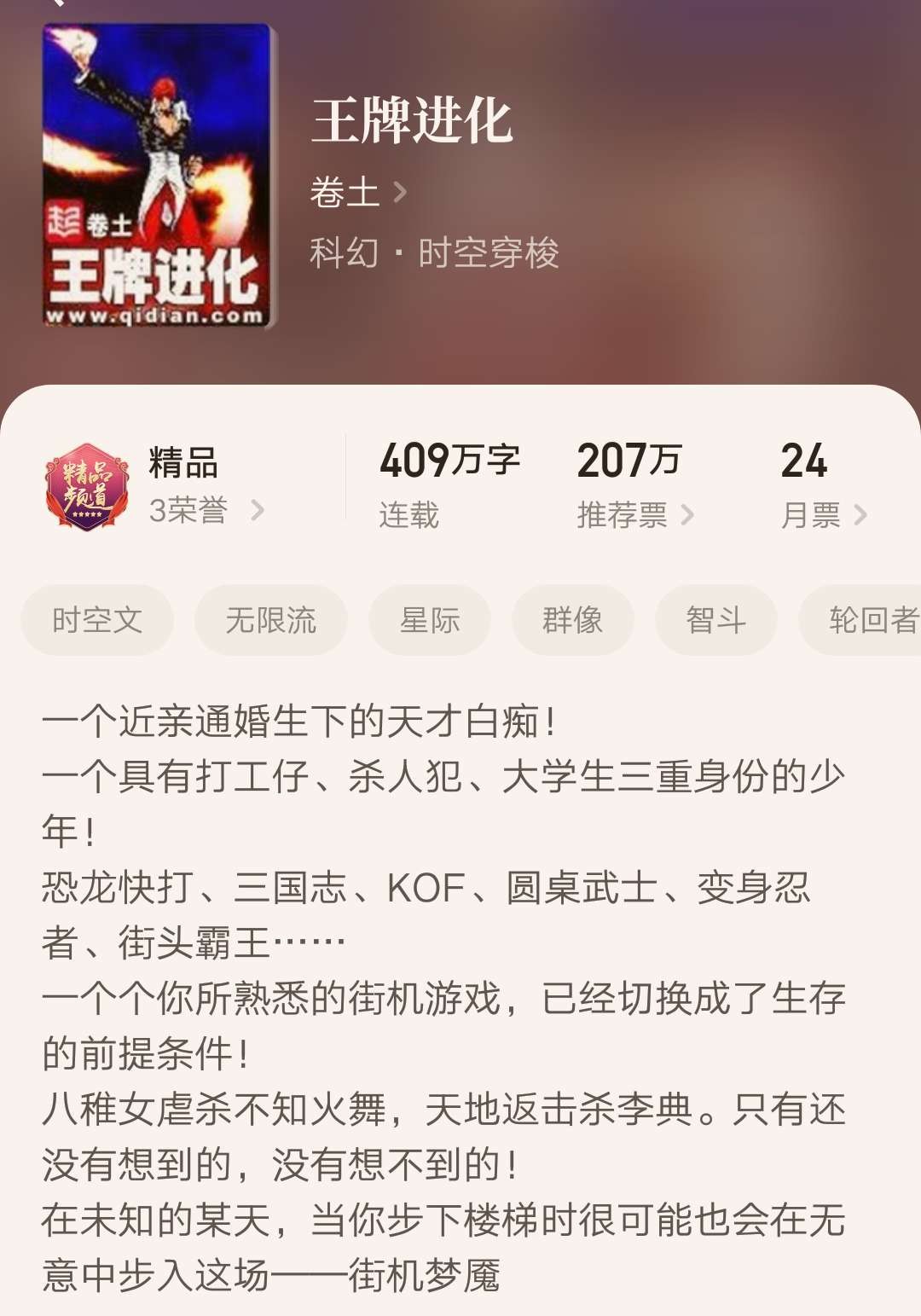The image size is (921, 1316).
Task: Open author 卷土's page
Action: (x=358, y=193)
